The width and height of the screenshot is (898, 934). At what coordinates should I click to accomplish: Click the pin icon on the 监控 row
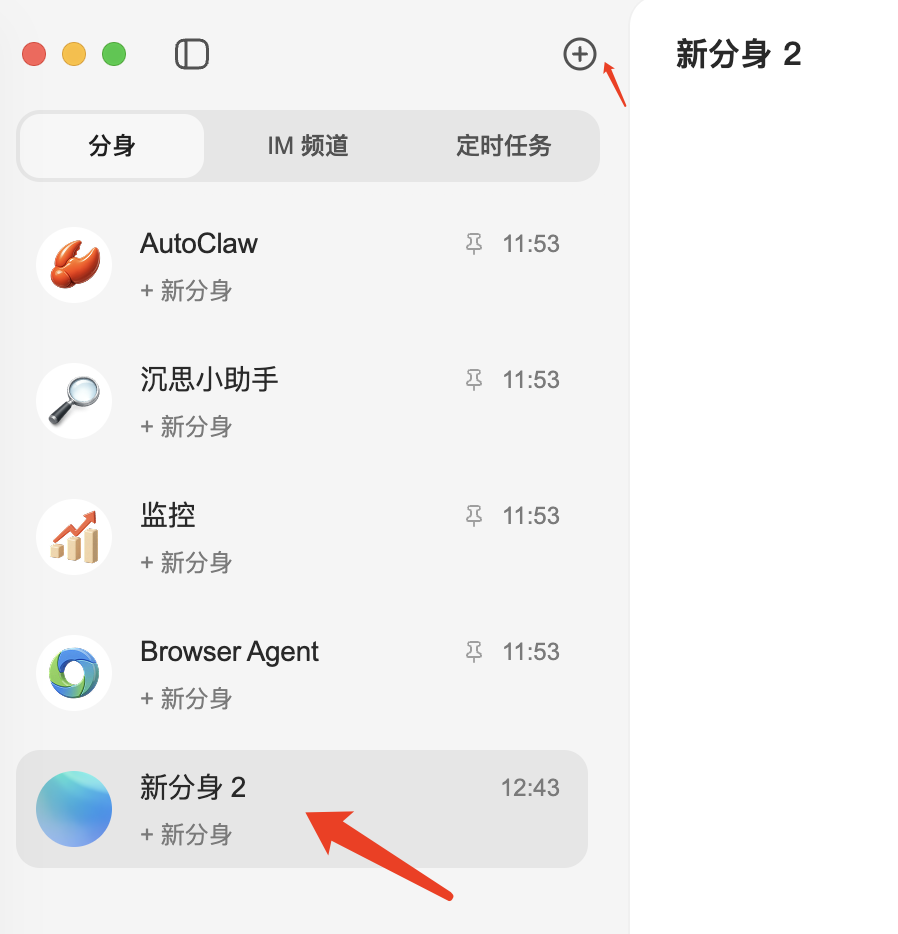474,516
